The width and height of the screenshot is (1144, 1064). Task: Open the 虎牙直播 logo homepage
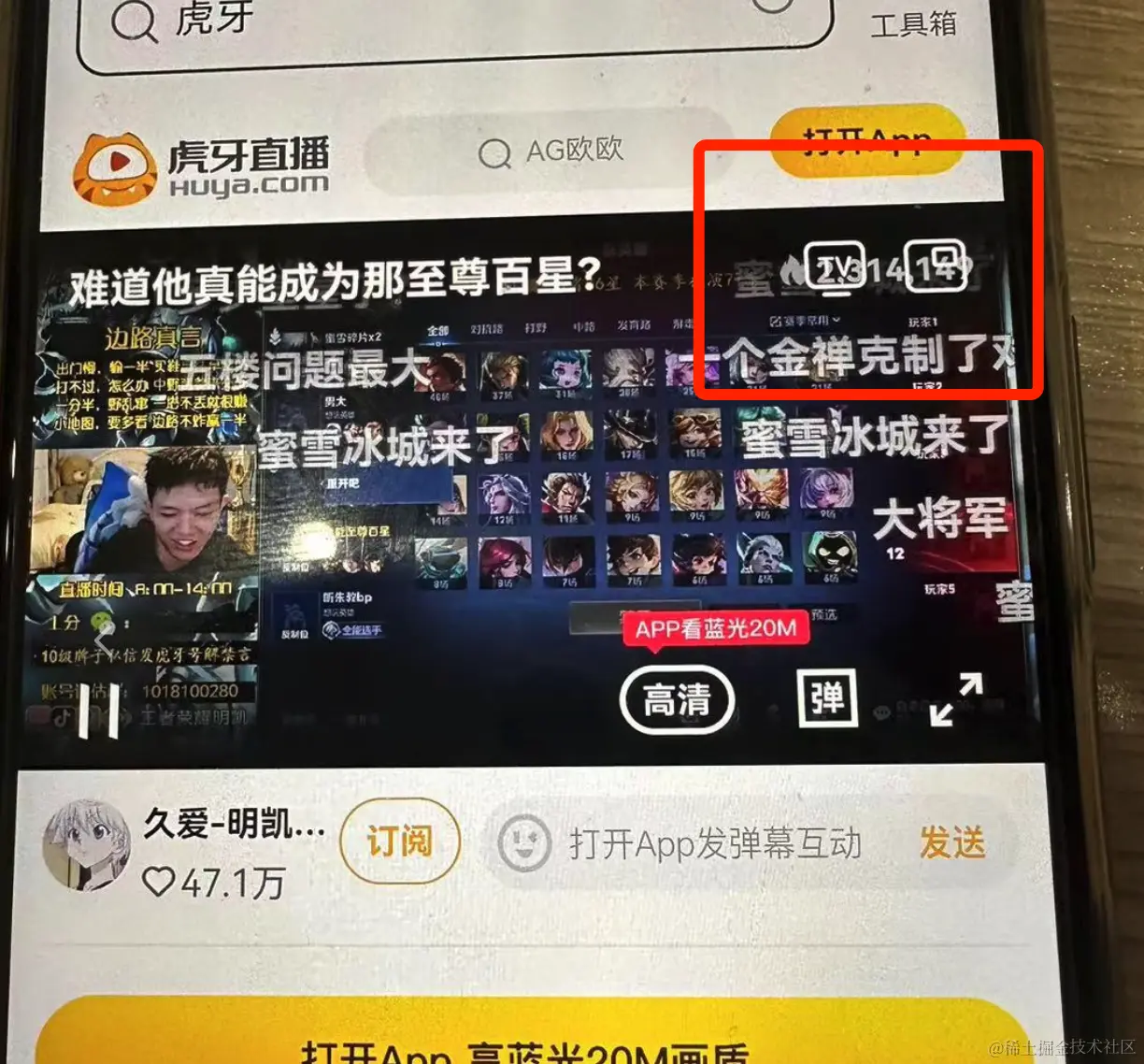tap(202, 168)
